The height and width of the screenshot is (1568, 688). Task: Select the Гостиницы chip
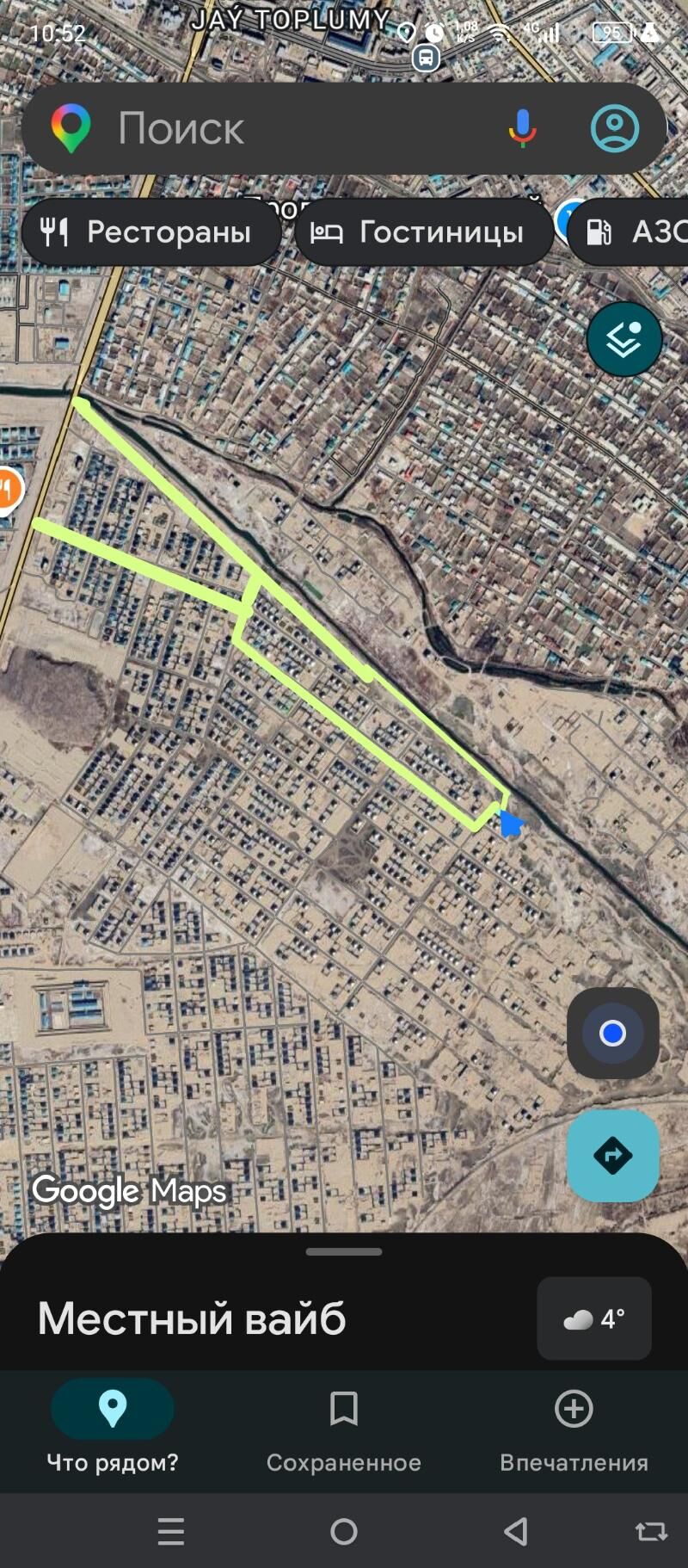tap(423, 231)
